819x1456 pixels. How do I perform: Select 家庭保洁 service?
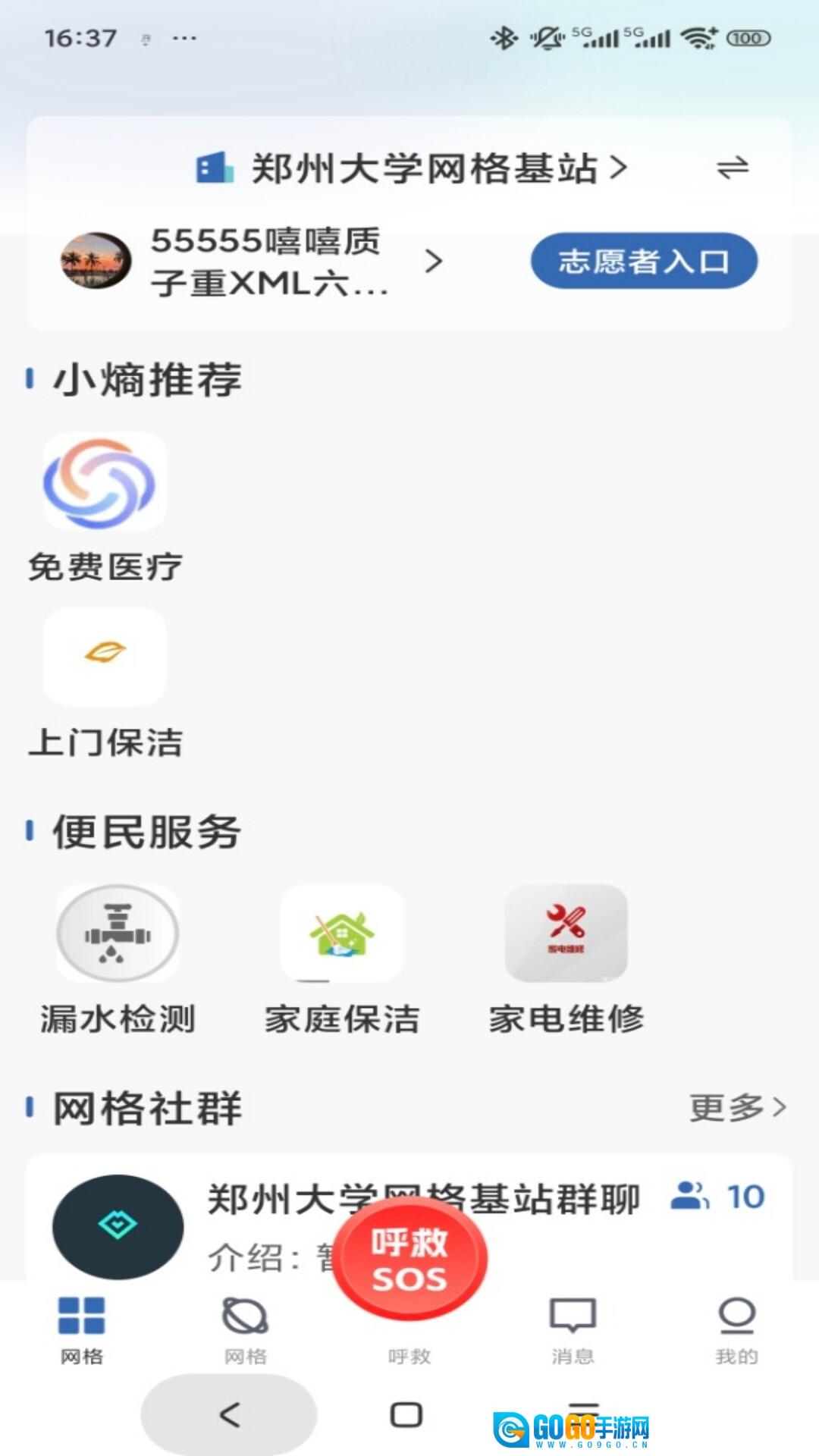click(x=341, y=959)
